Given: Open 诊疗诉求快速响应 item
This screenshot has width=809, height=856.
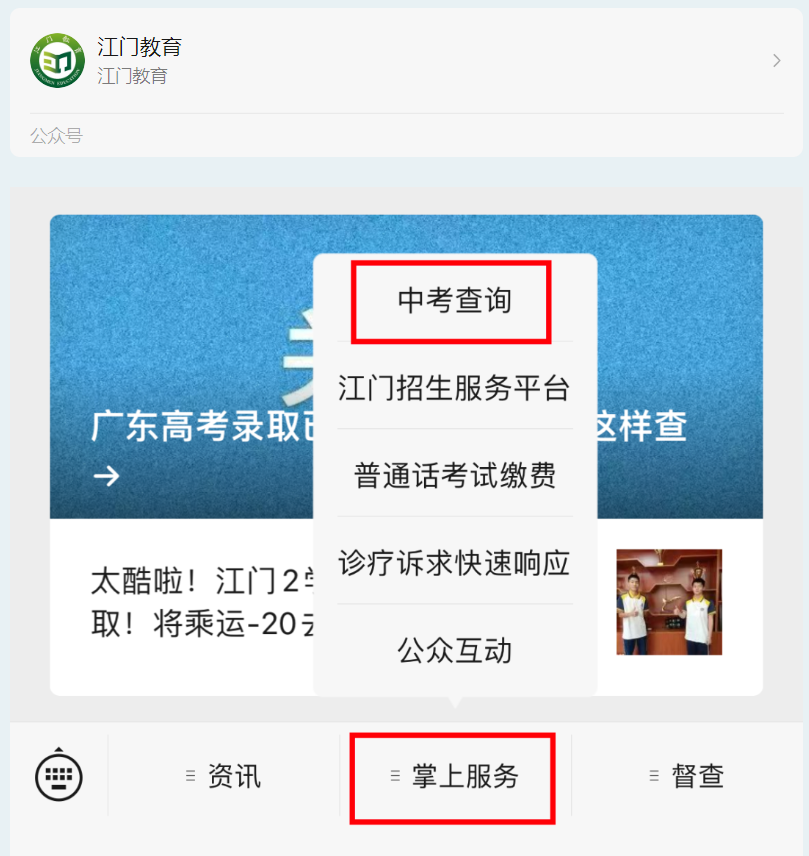Looking at the screenshot, I should tap(454, 563).
